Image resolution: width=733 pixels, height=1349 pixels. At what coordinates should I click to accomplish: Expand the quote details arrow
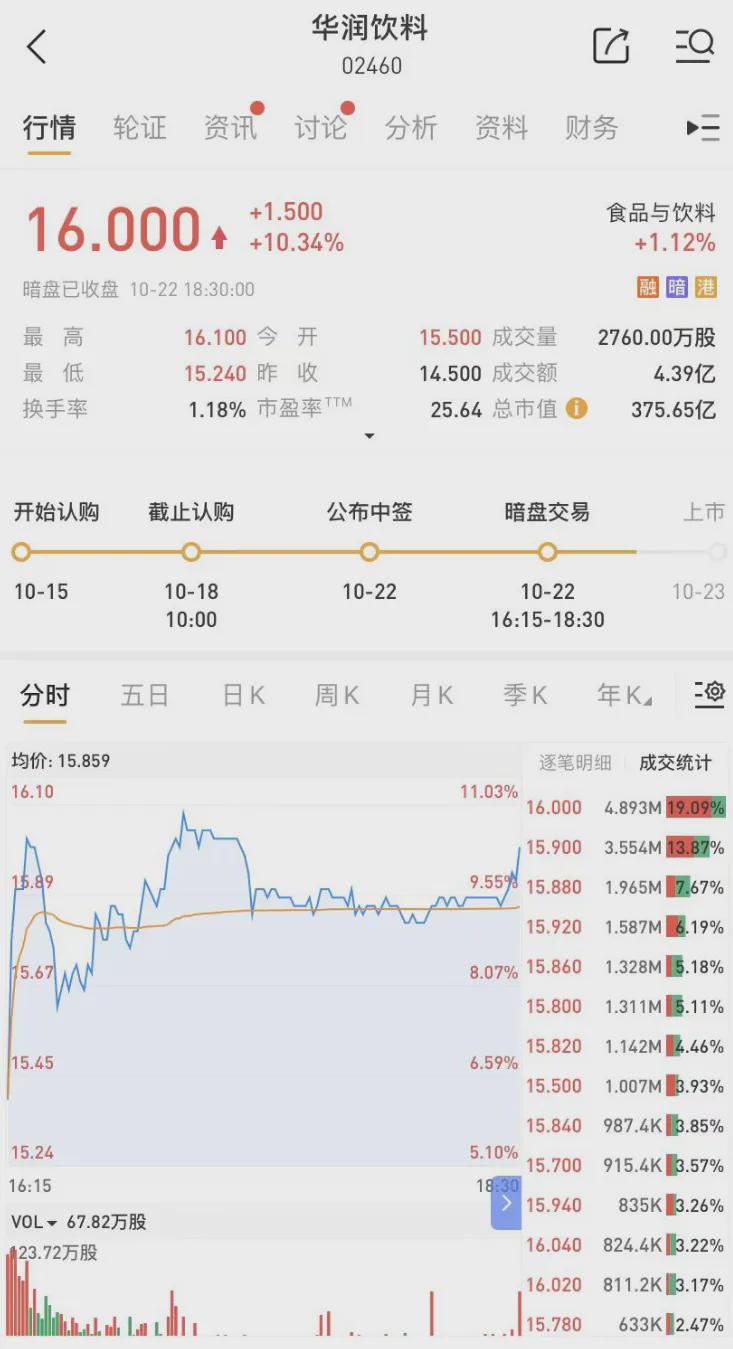pyautogui.click(x=369, y=436)
